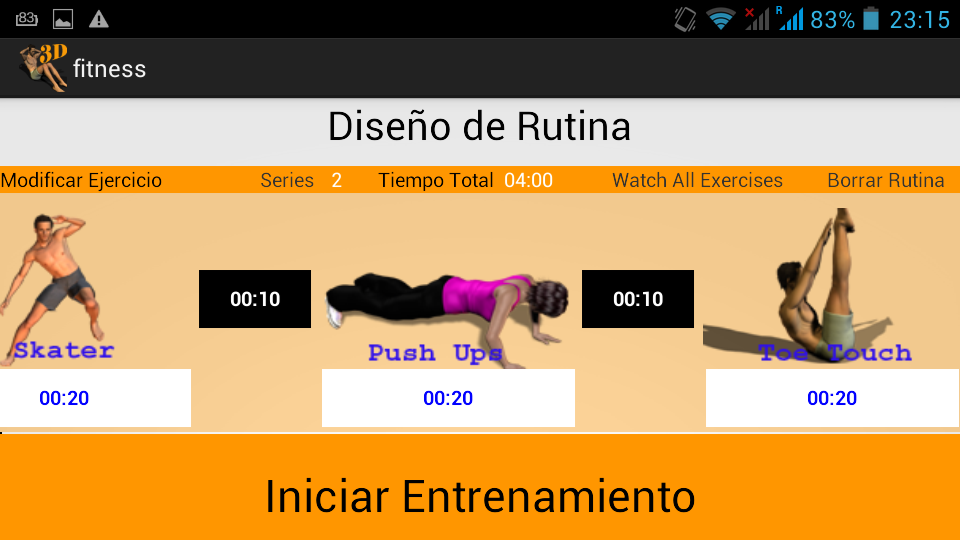Edit the Push Ups 00:20 duration
The image size is (960, 540).
[448, 398]
